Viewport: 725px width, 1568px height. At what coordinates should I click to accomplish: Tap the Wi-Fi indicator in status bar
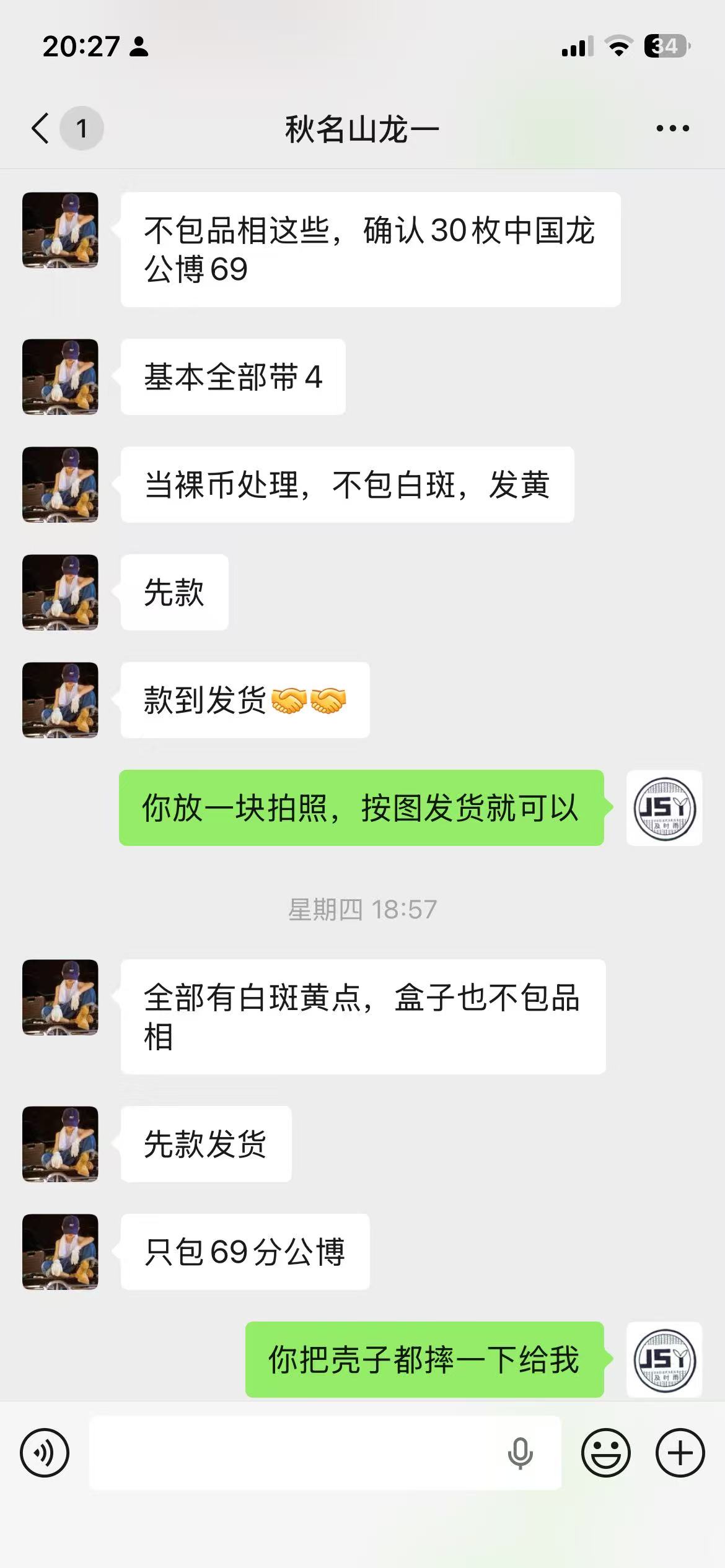[x=619, y=45]
